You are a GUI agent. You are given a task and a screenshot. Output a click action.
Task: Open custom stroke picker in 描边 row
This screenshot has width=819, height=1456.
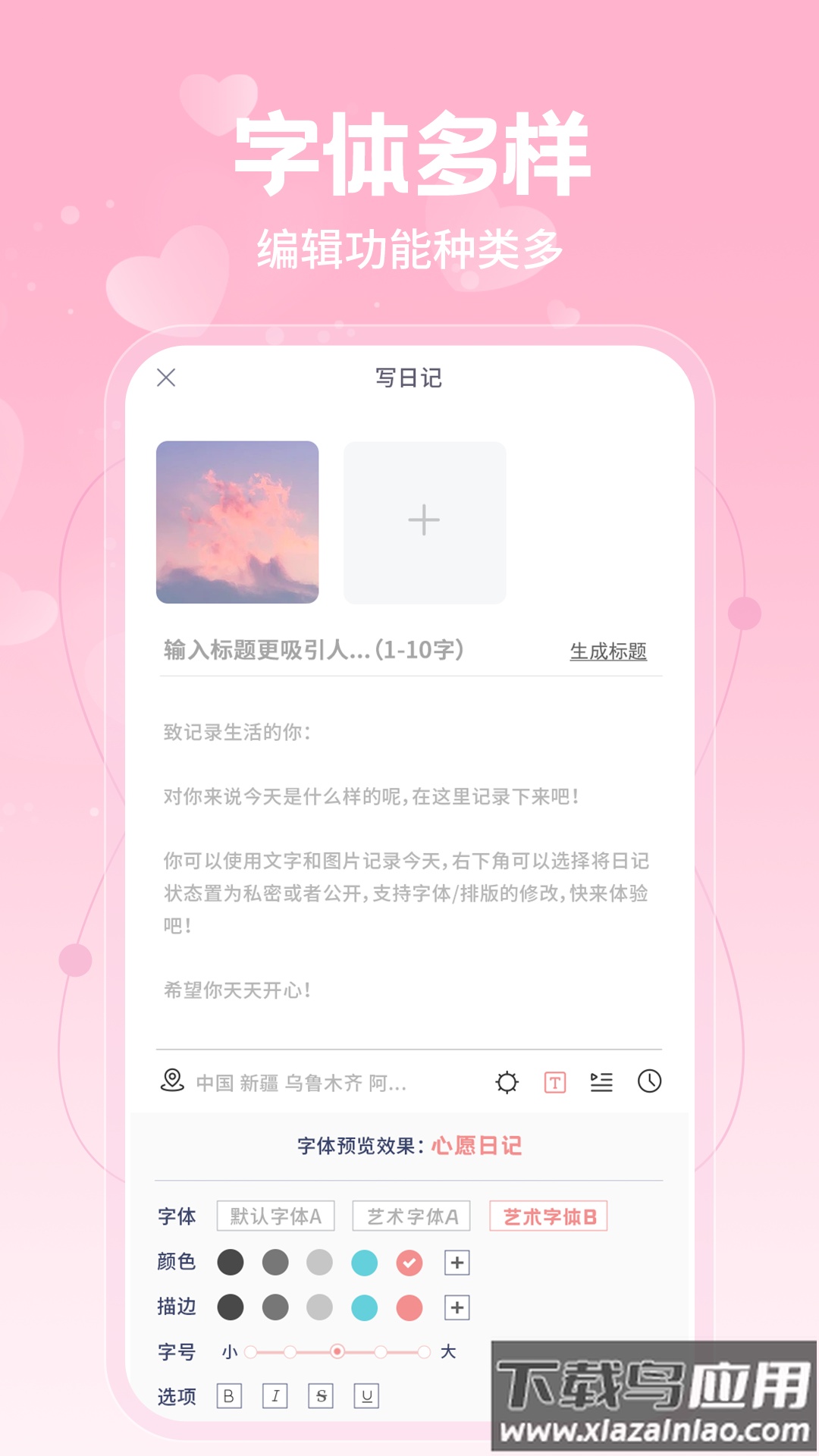click(457, 1307)
